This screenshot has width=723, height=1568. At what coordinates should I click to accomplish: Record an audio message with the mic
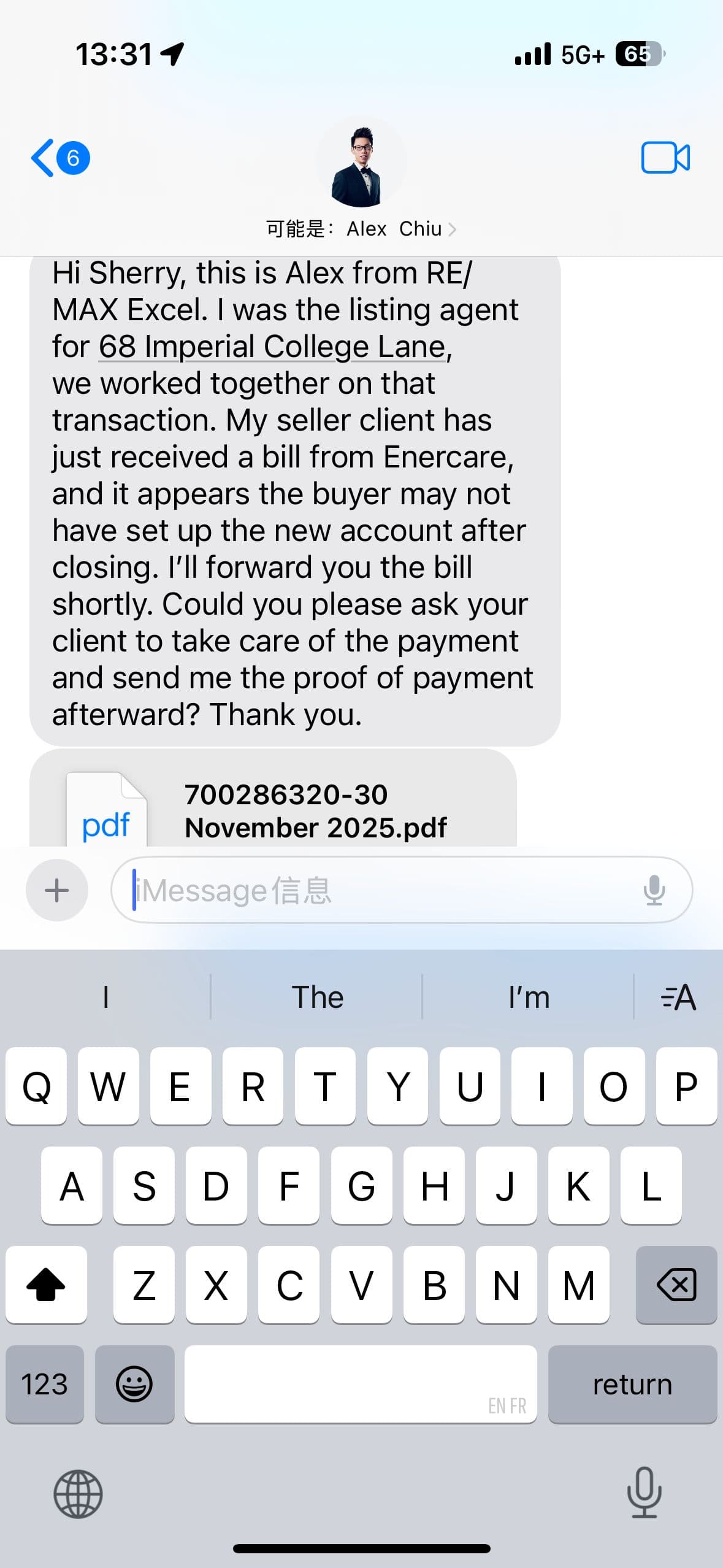coord(654,890)
